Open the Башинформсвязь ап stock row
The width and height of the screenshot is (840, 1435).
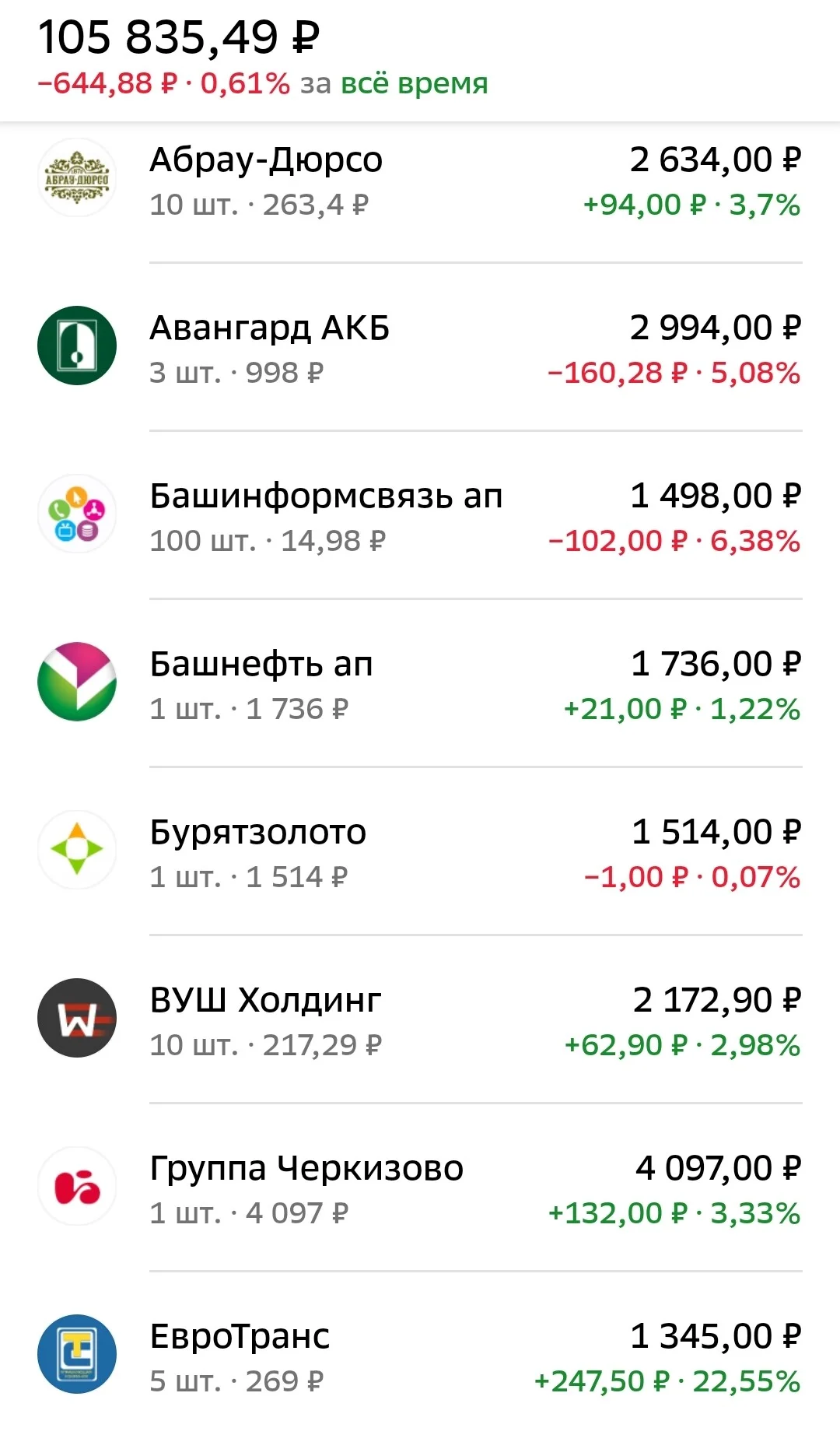point(420,515)
